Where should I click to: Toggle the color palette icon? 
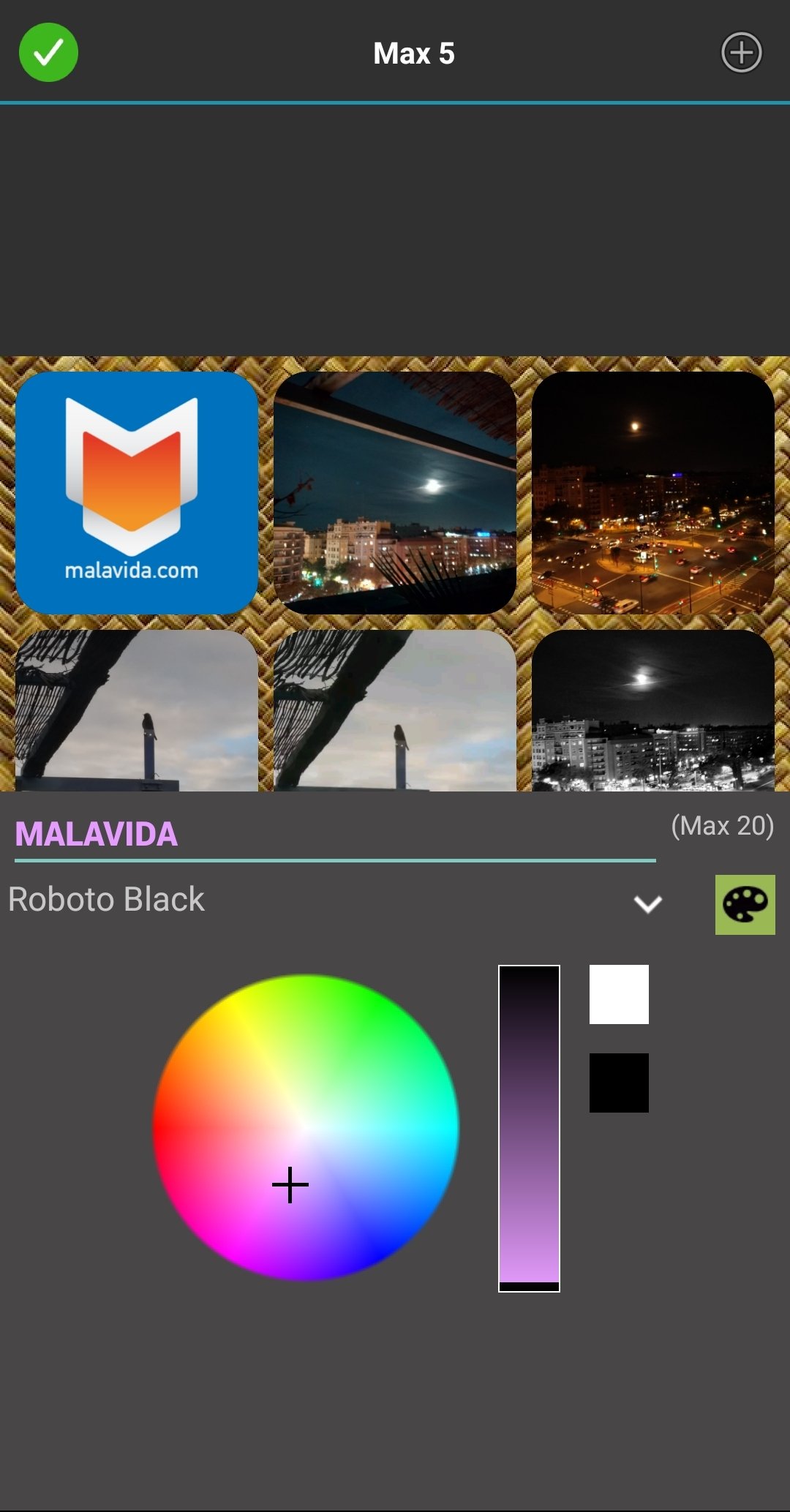pyautogui.click(x=745, y=905)
